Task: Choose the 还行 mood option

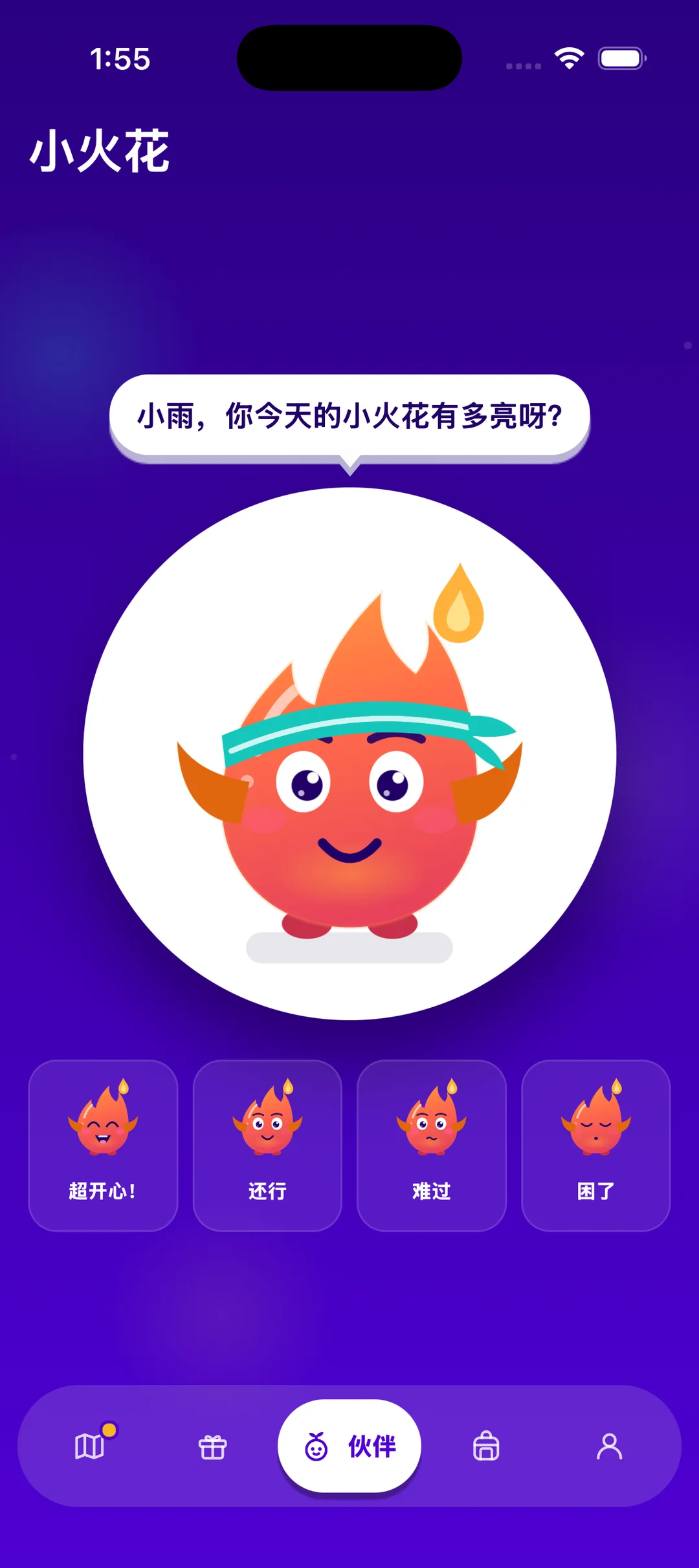Action: click(x=267, y=1146)
